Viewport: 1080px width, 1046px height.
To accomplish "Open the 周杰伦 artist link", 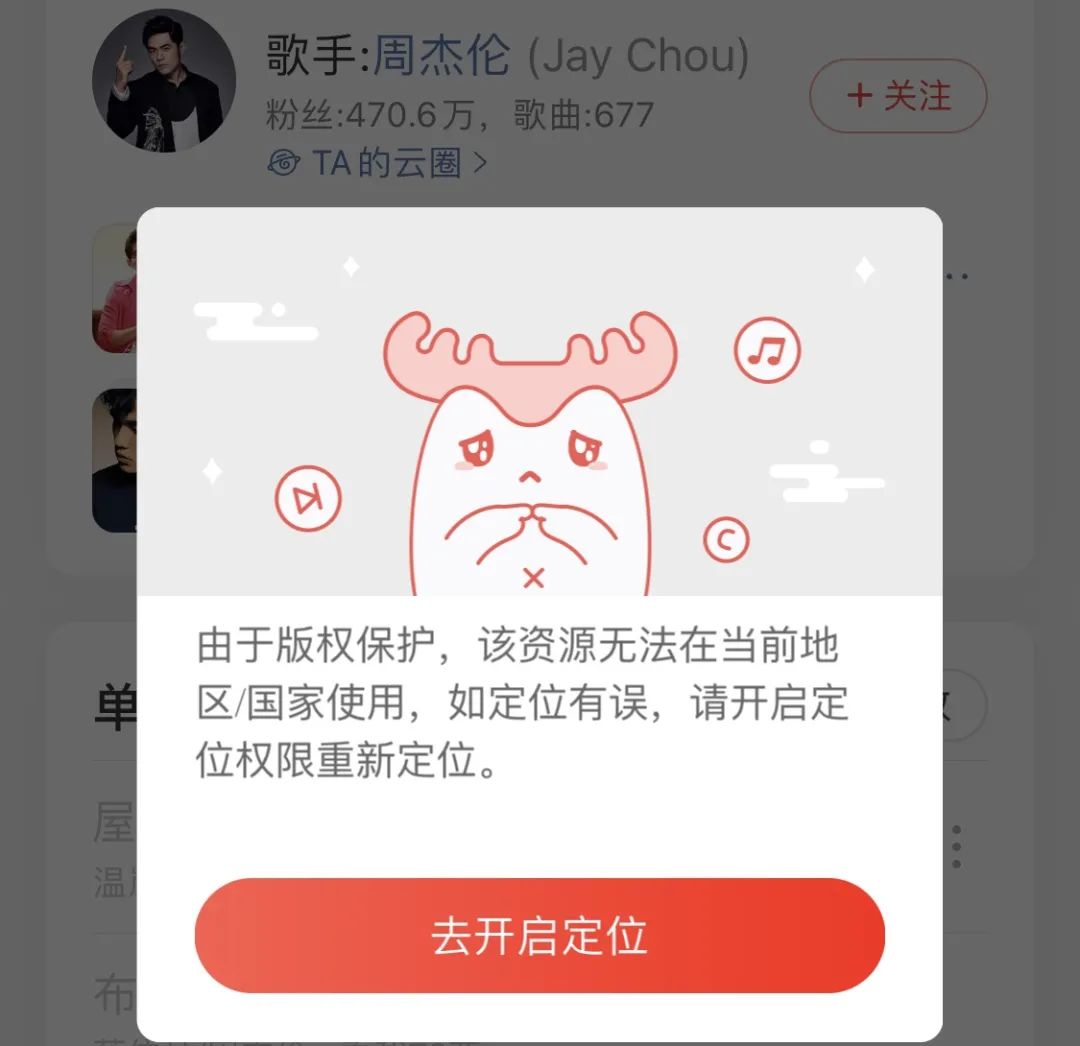I will coord(441,56).
